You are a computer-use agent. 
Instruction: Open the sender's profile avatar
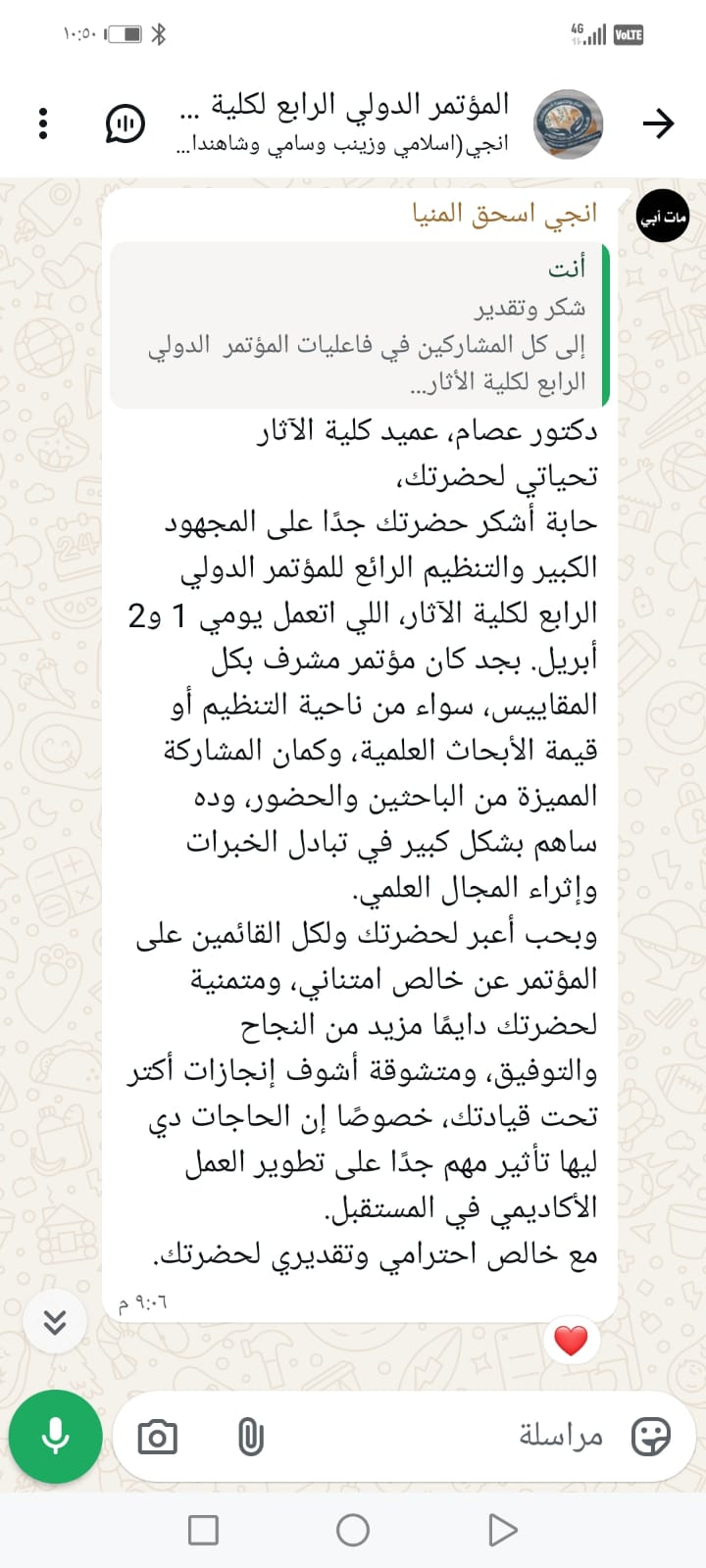(662, 216)
